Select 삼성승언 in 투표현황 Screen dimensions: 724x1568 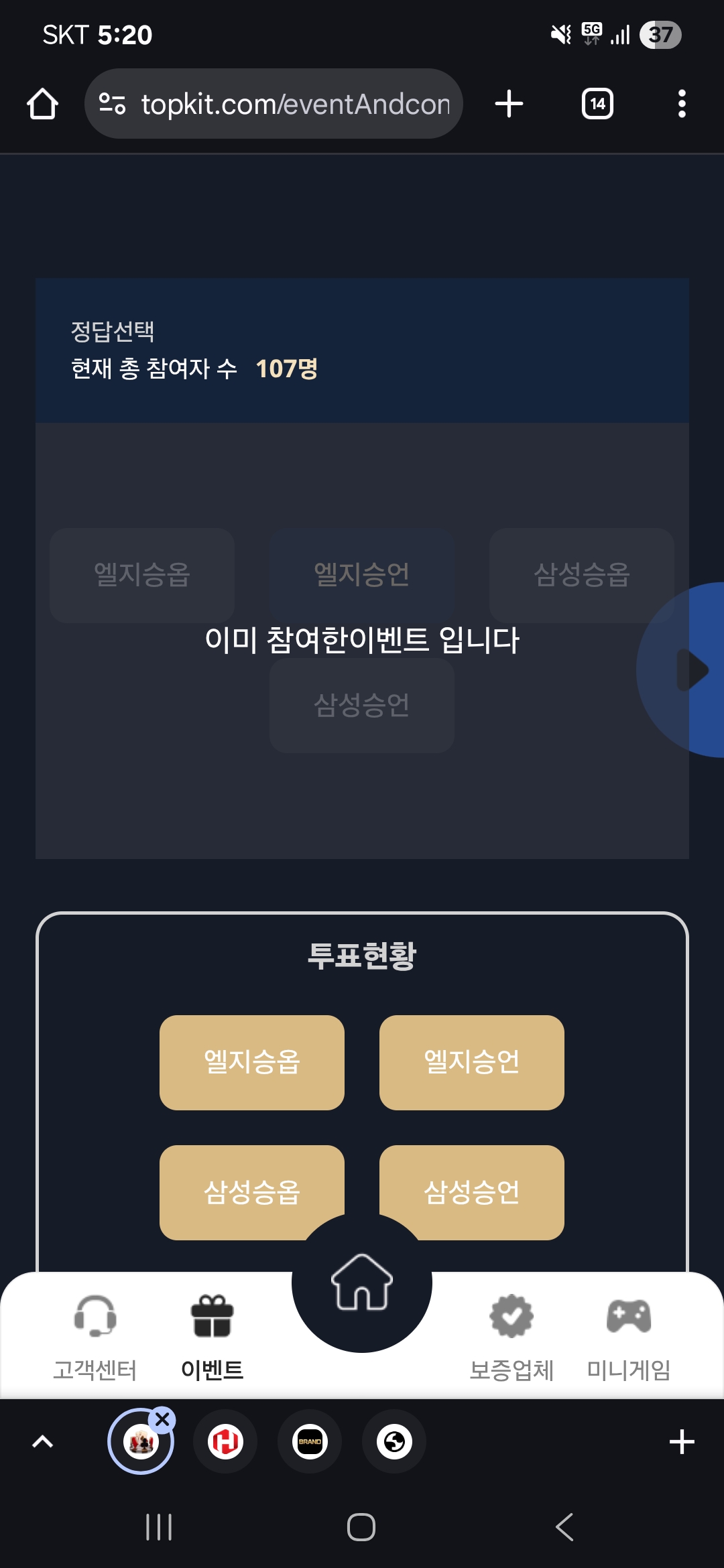472,1192
